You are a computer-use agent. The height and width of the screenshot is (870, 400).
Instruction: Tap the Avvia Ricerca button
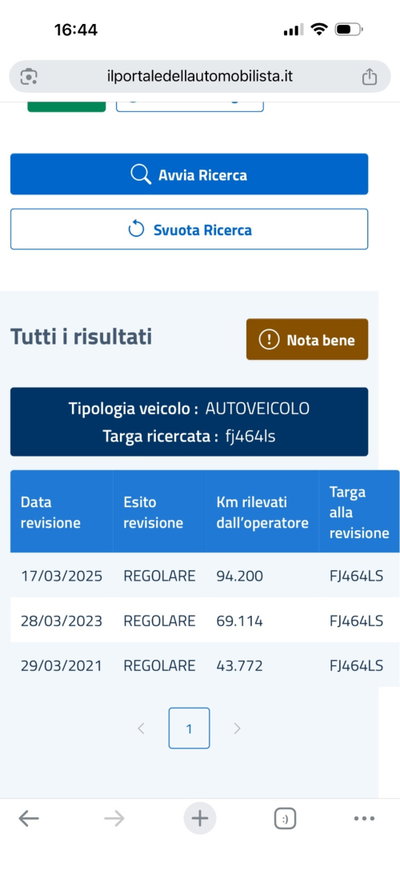click(189, 174)
